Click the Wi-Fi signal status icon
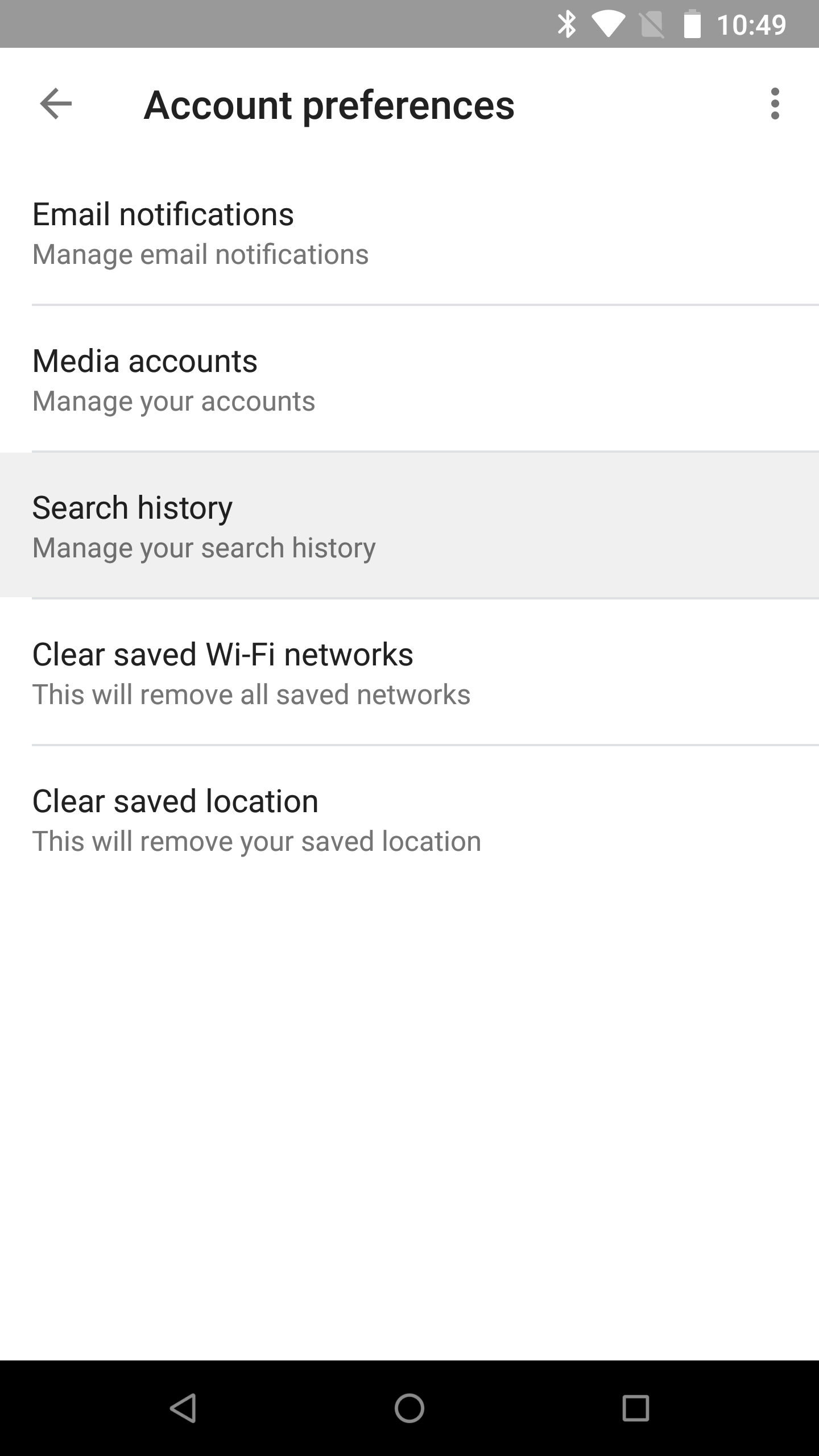The width and height of the screenshot is (819, 1456). coord(608,24)
